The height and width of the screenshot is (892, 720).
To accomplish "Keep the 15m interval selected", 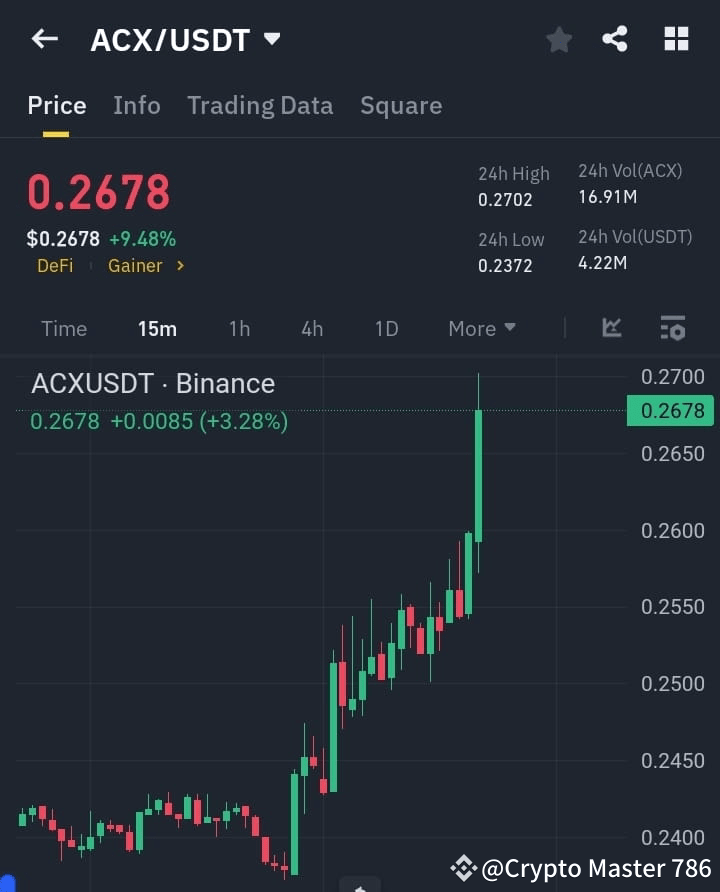I will pos(157,328).
